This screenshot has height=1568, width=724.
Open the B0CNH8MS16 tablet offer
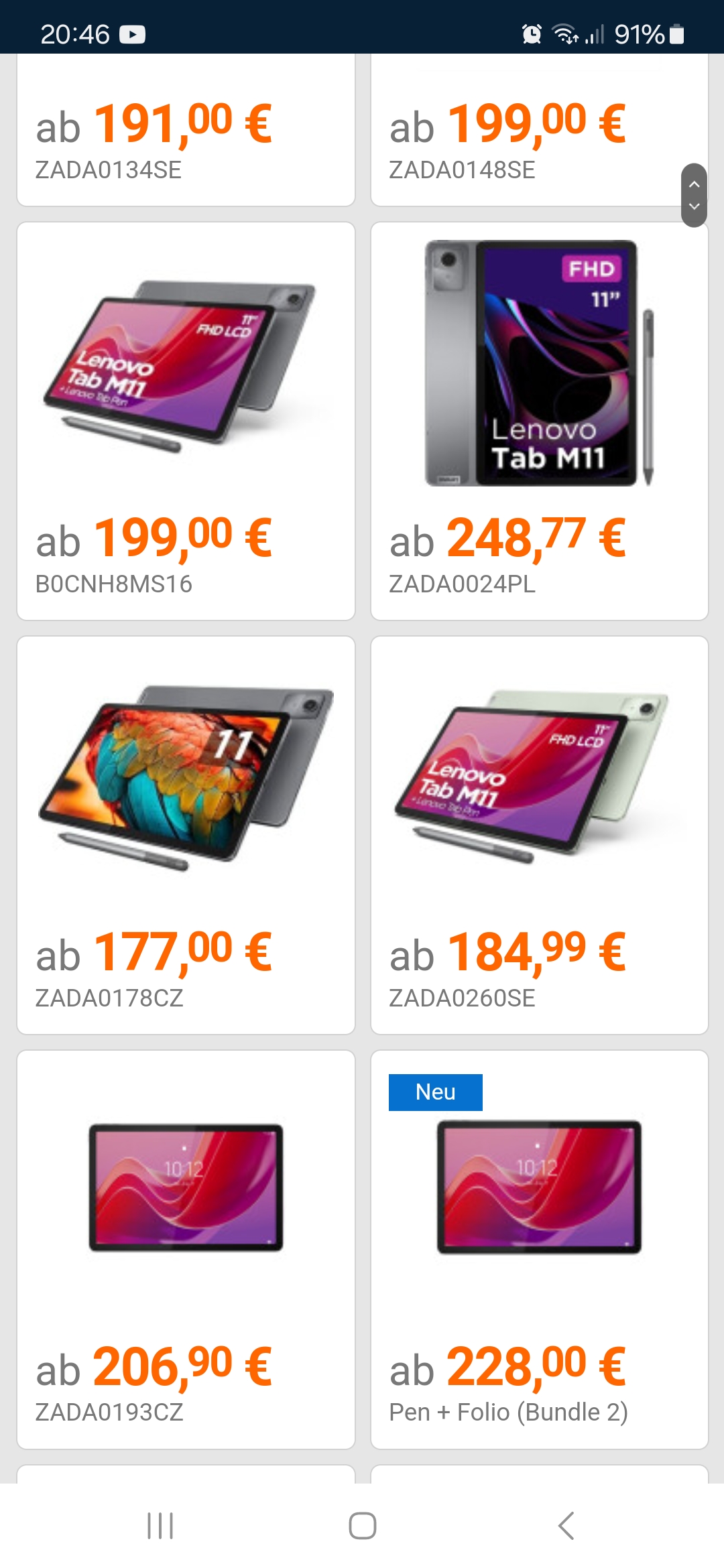186,421
